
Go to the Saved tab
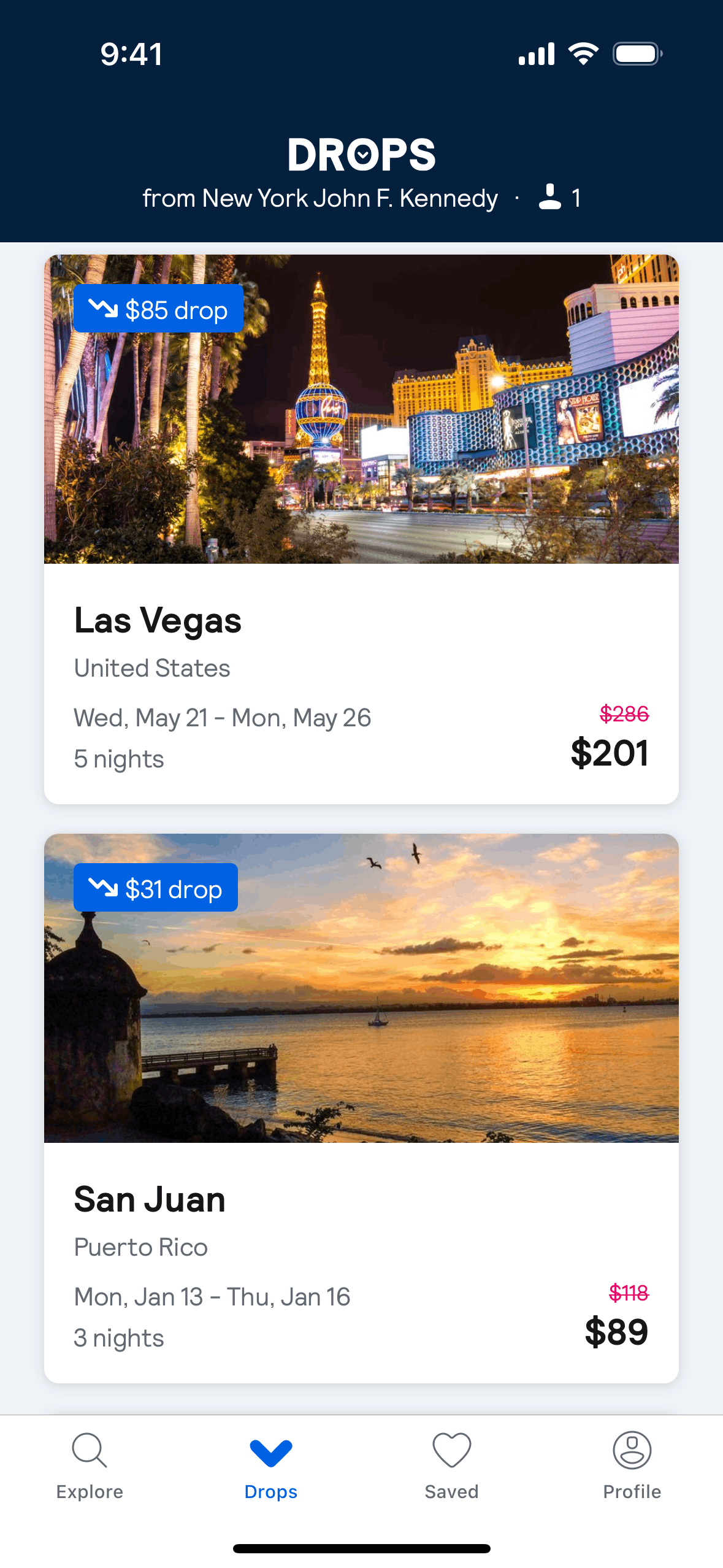click(451, 1465)
